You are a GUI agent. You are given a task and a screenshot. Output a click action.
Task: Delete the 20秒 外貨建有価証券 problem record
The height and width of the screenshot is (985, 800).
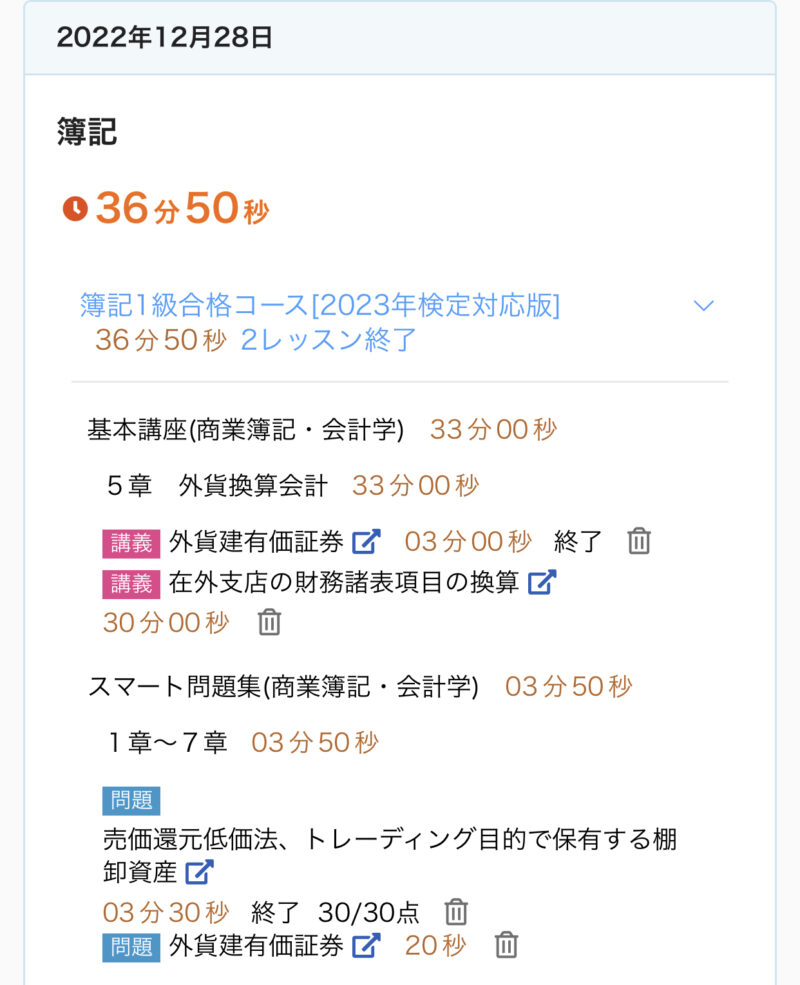click(x=507, y=945)
